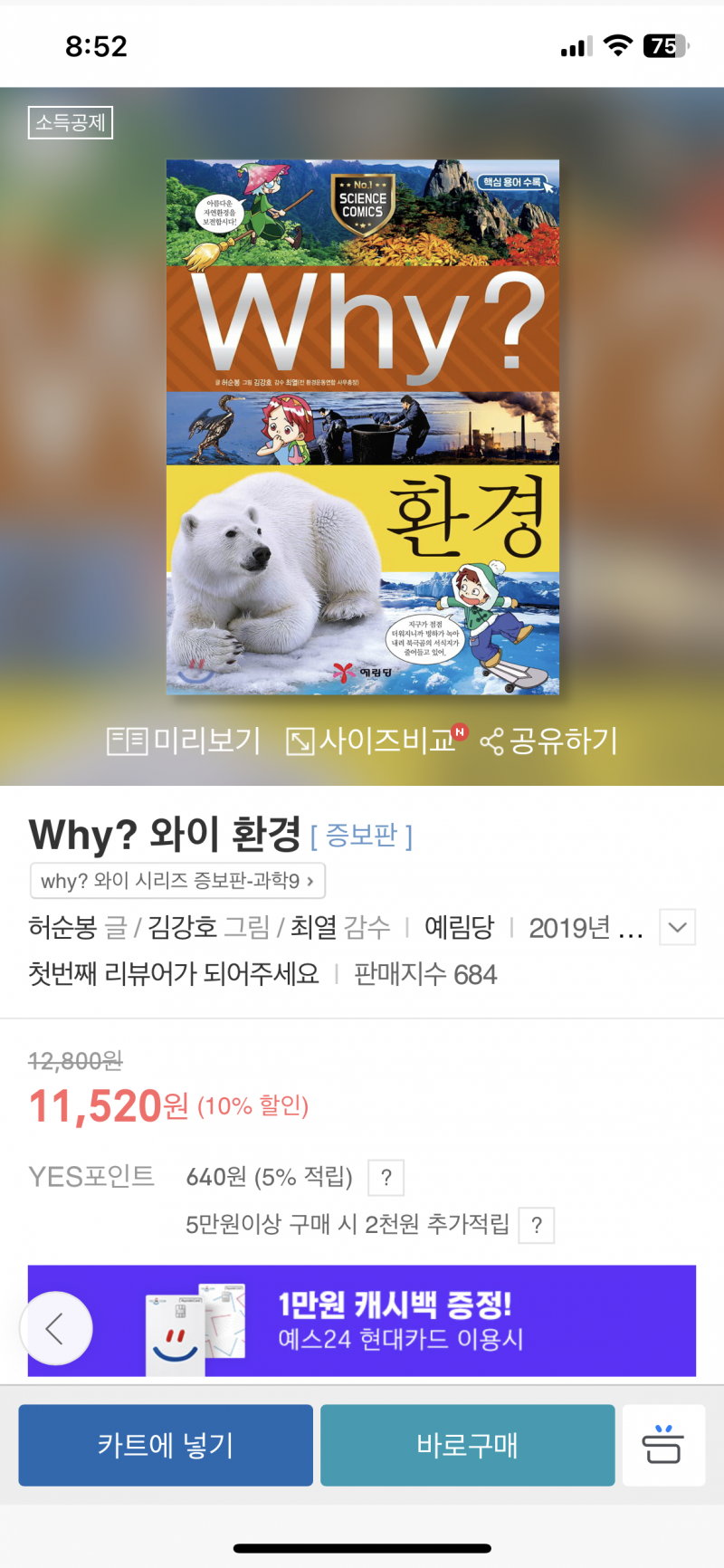This screenshot has height=1568, width=724.
Task: Open 사이즈비교 size comparison
Action: click(x=375, y=741)
